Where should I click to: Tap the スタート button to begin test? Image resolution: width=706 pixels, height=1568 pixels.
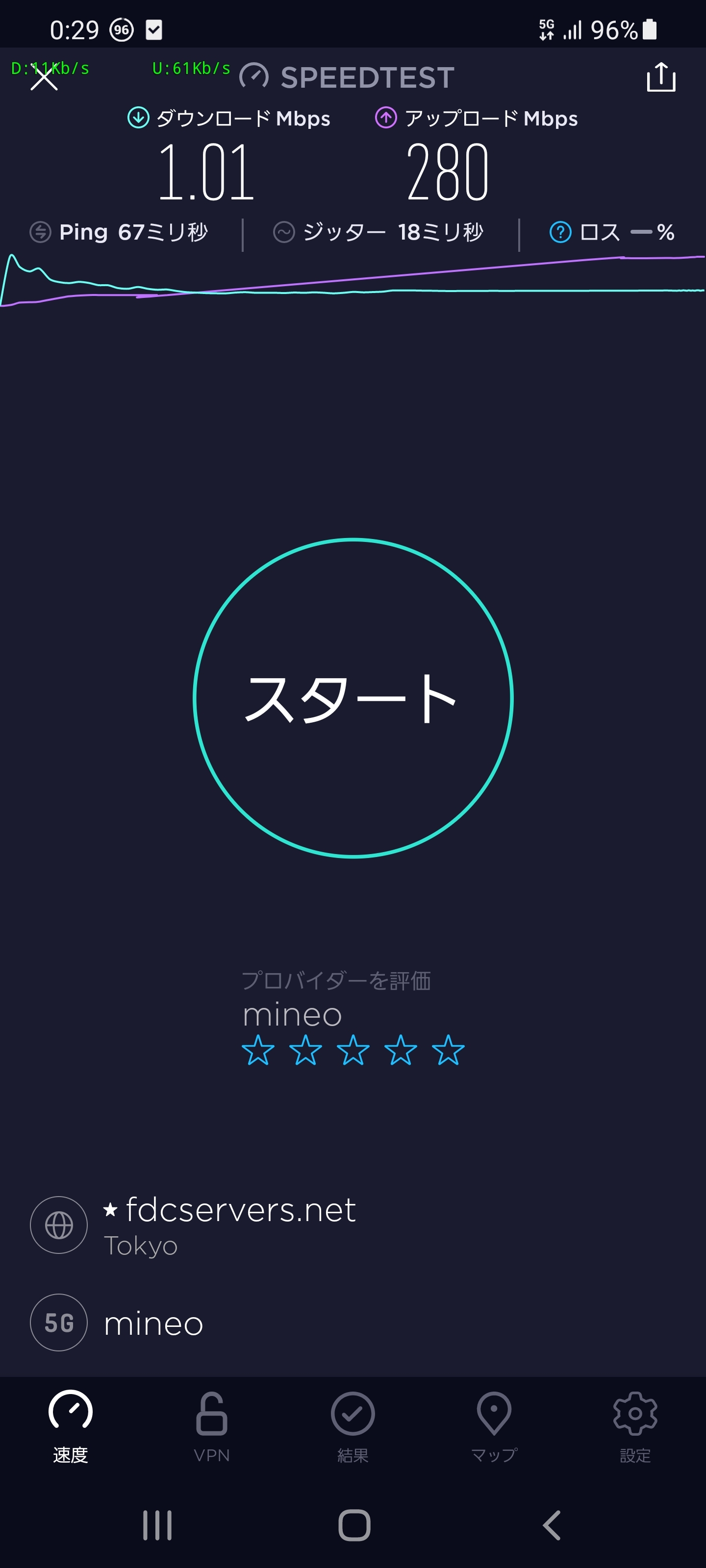click(353, 698)
